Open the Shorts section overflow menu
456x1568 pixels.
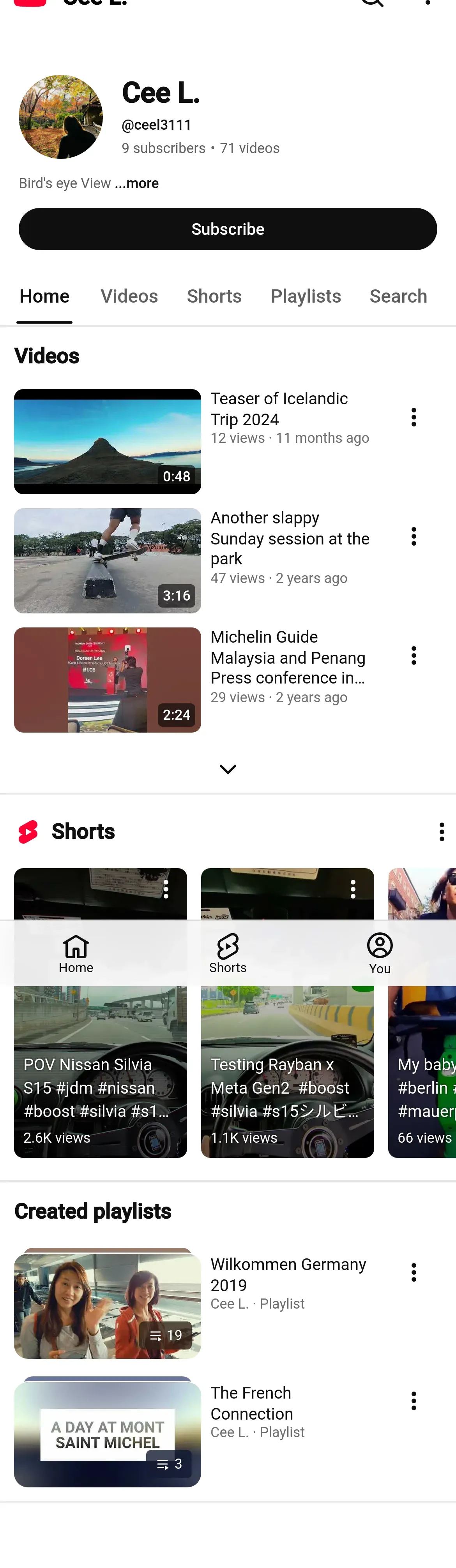click(442, 832)
